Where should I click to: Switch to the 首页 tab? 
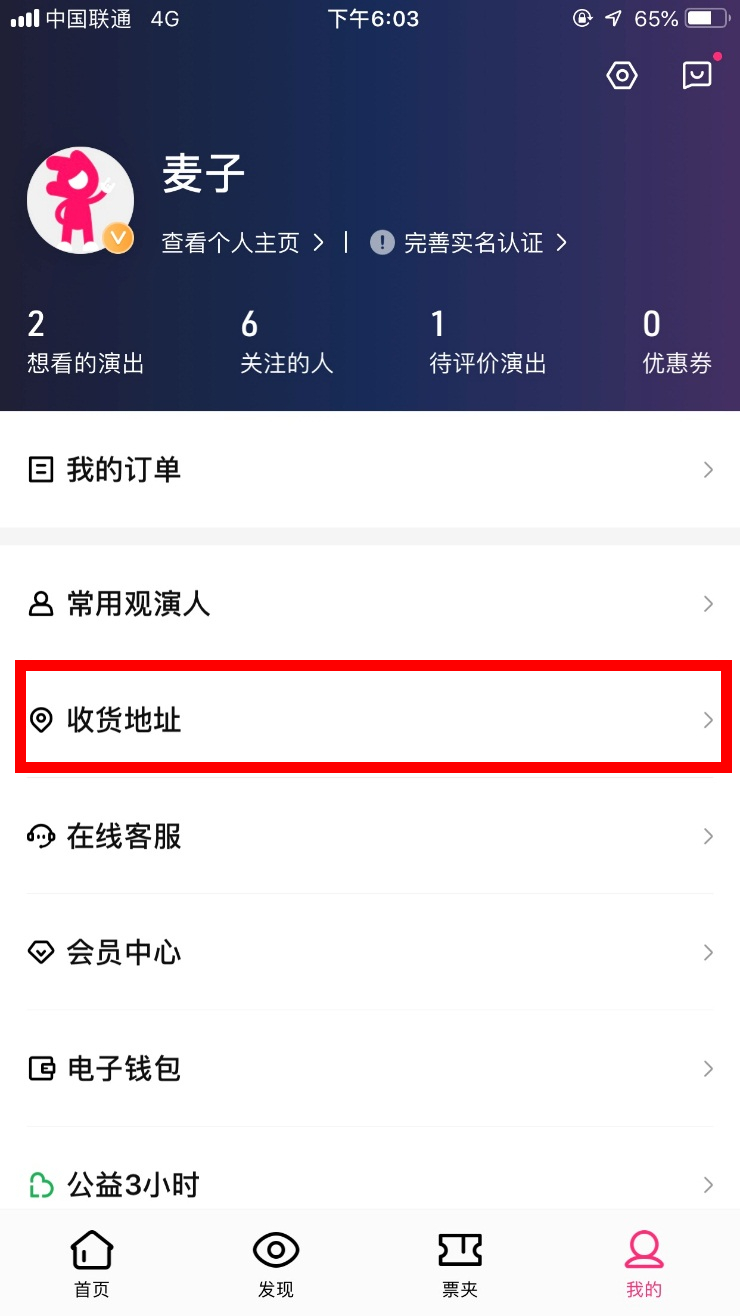(91, 1262)
